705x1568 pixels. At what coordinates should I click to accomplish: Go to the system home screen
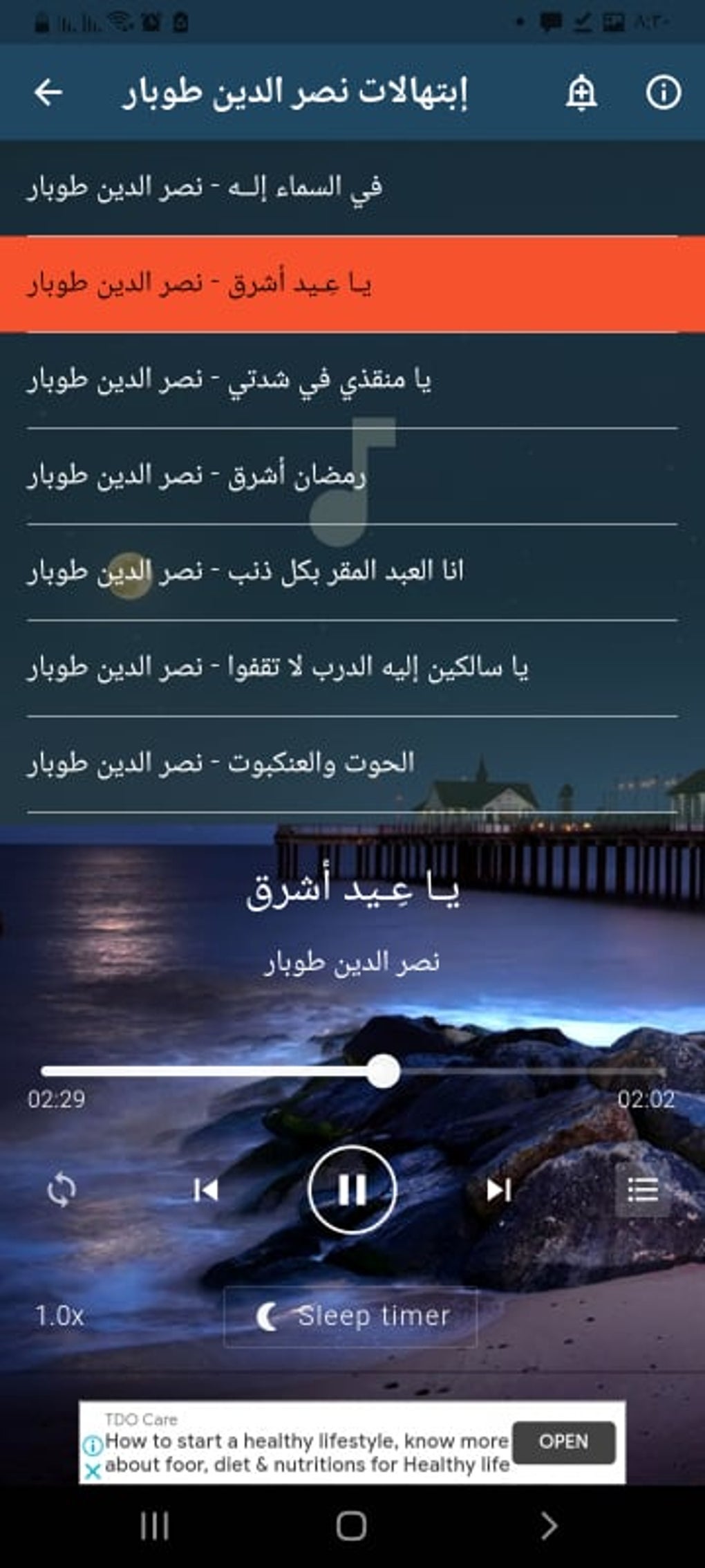pyautogui.click(x=351, y=1524)
